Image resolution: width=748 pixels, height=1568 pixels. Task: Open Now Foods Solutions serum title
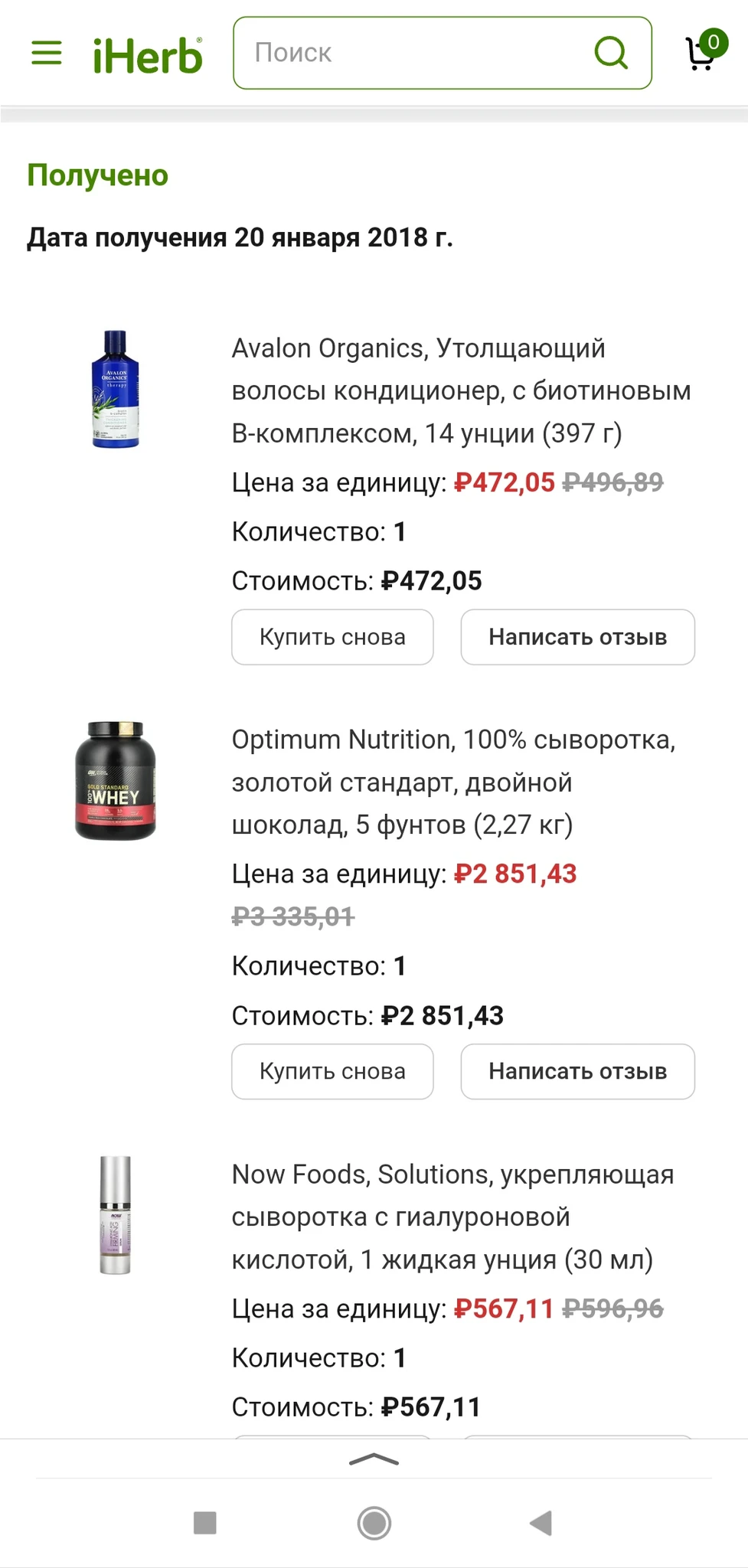click(452, 1217)
